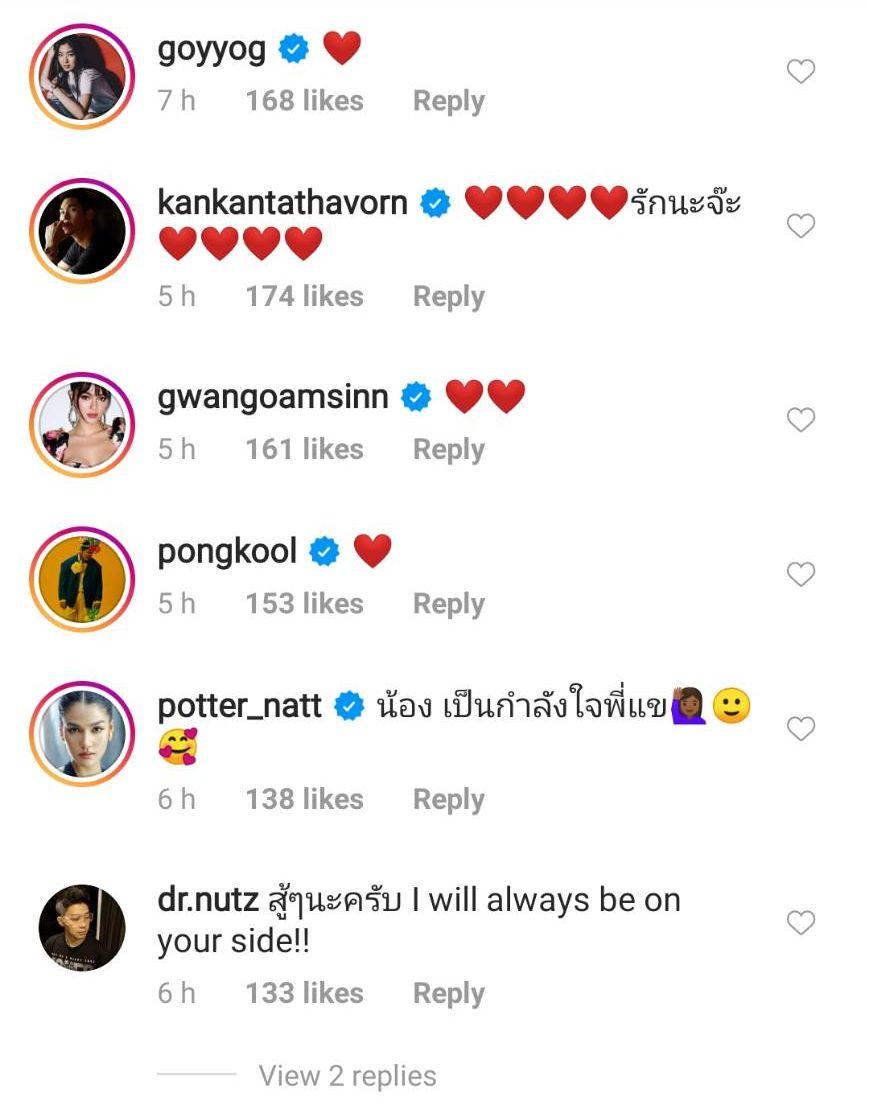Screen dimensions: 869x1117
Task: Like pongkool's comment
Action: point(801,575)
